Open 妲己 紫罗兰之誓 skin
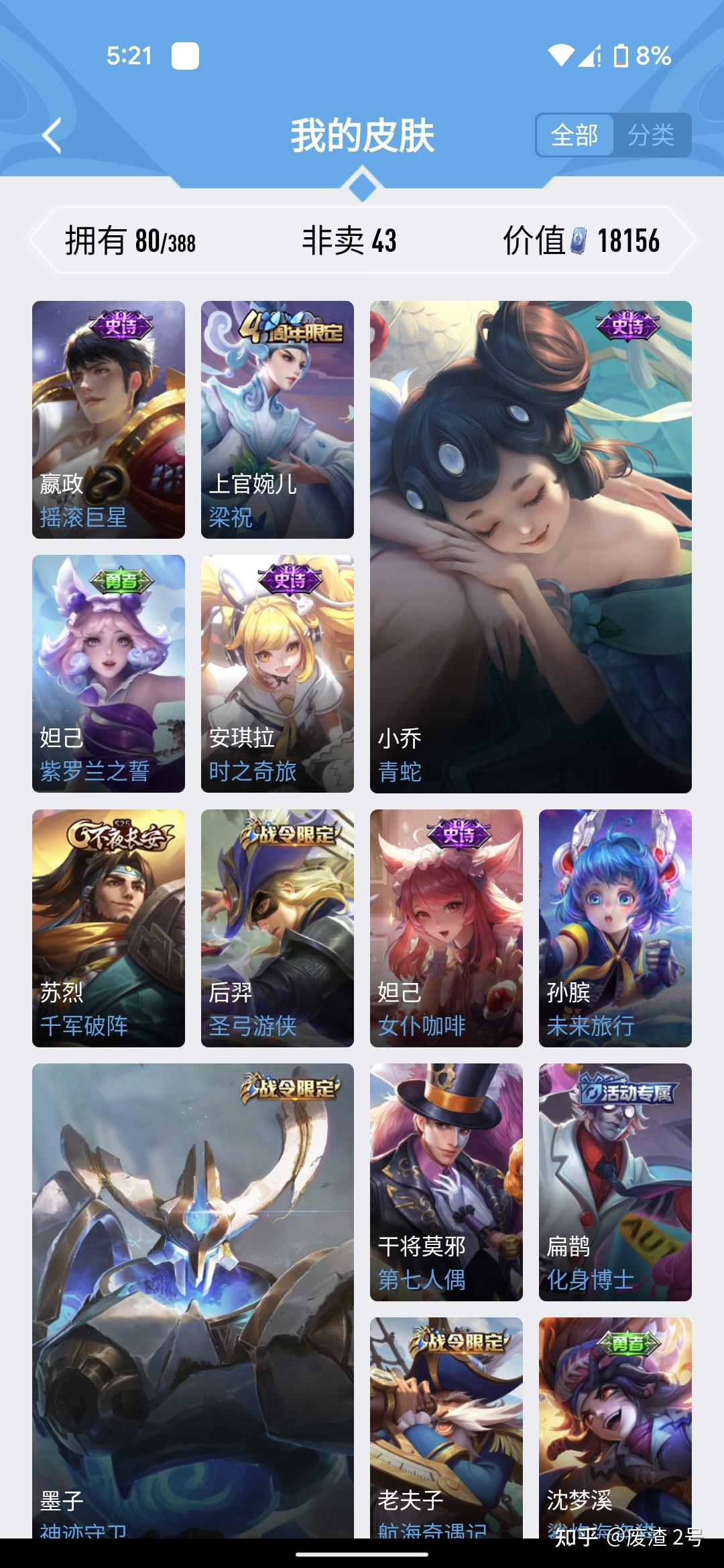The width and height of the screenshot is (724, 1568). pyautogui.click(x=109, y=674)
